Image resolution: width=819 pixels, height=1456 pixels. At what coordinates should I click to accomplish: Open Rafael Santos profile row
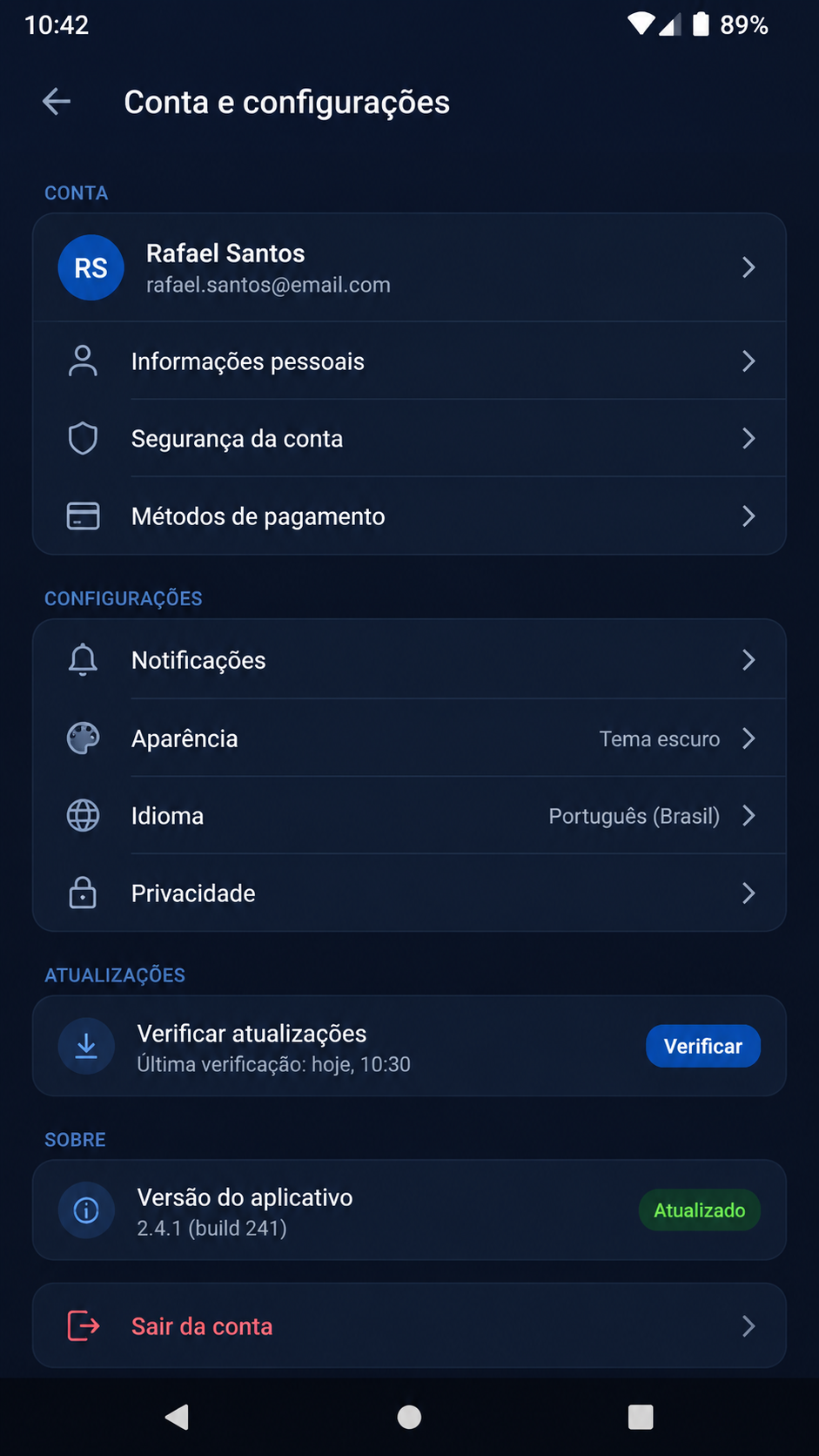(409, 267)
